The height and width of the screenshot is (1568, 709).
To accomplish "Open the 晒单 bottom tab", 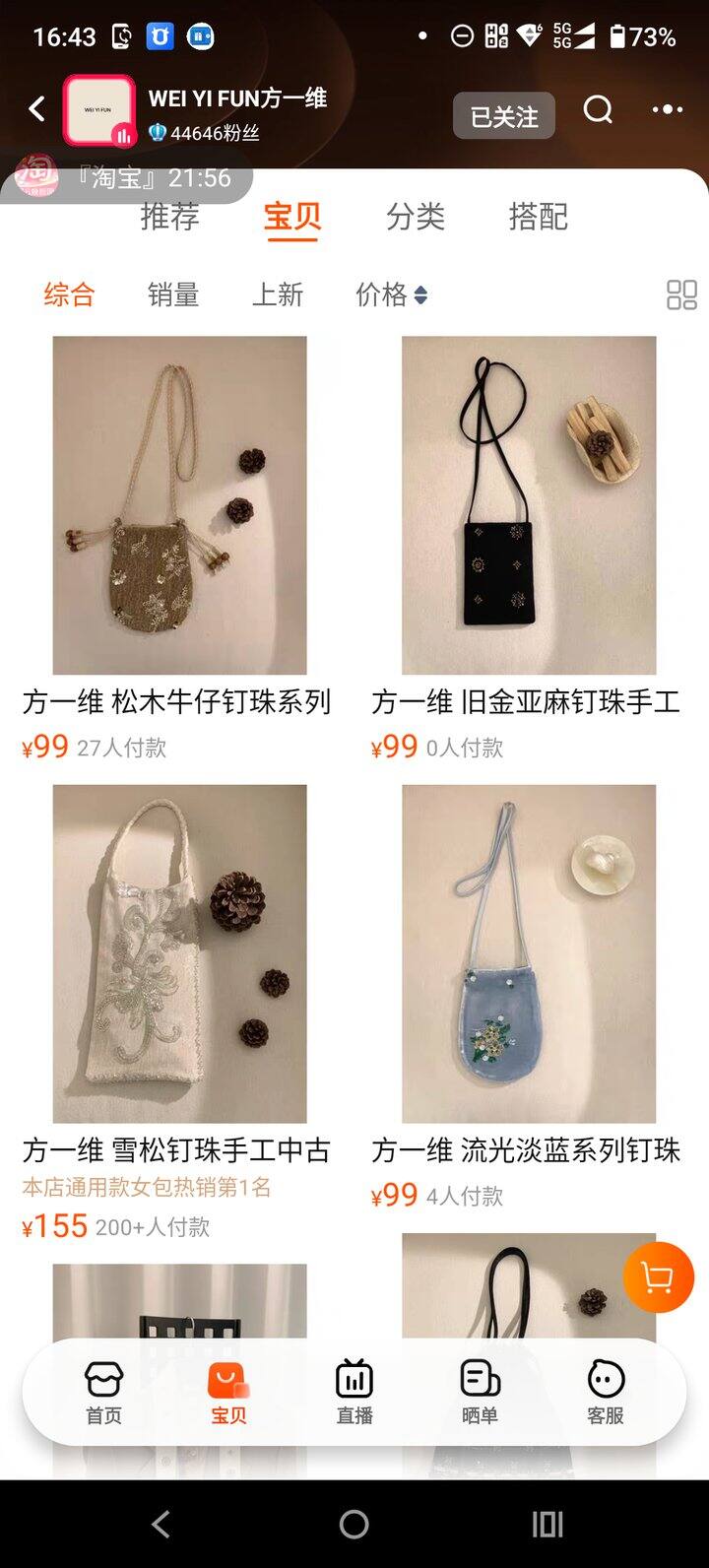I will 480,1393.
